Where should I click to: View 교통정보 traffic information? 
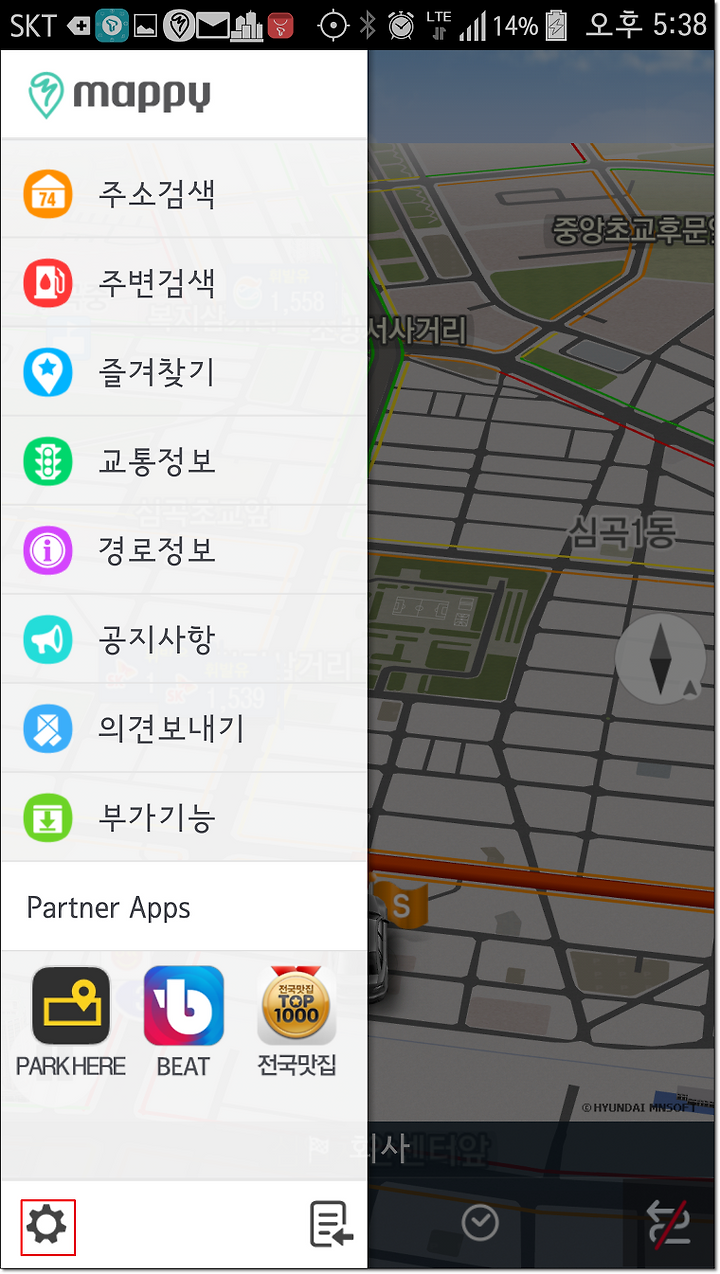[184, 461]
